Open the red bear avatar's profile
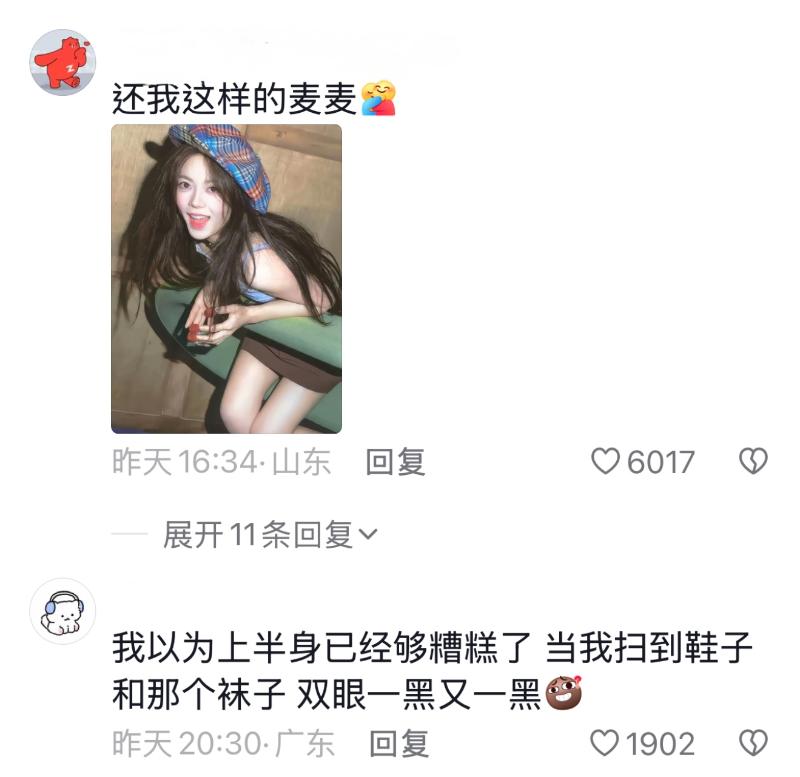The height and width of the screenshot is (777, 800). point(64,62)
